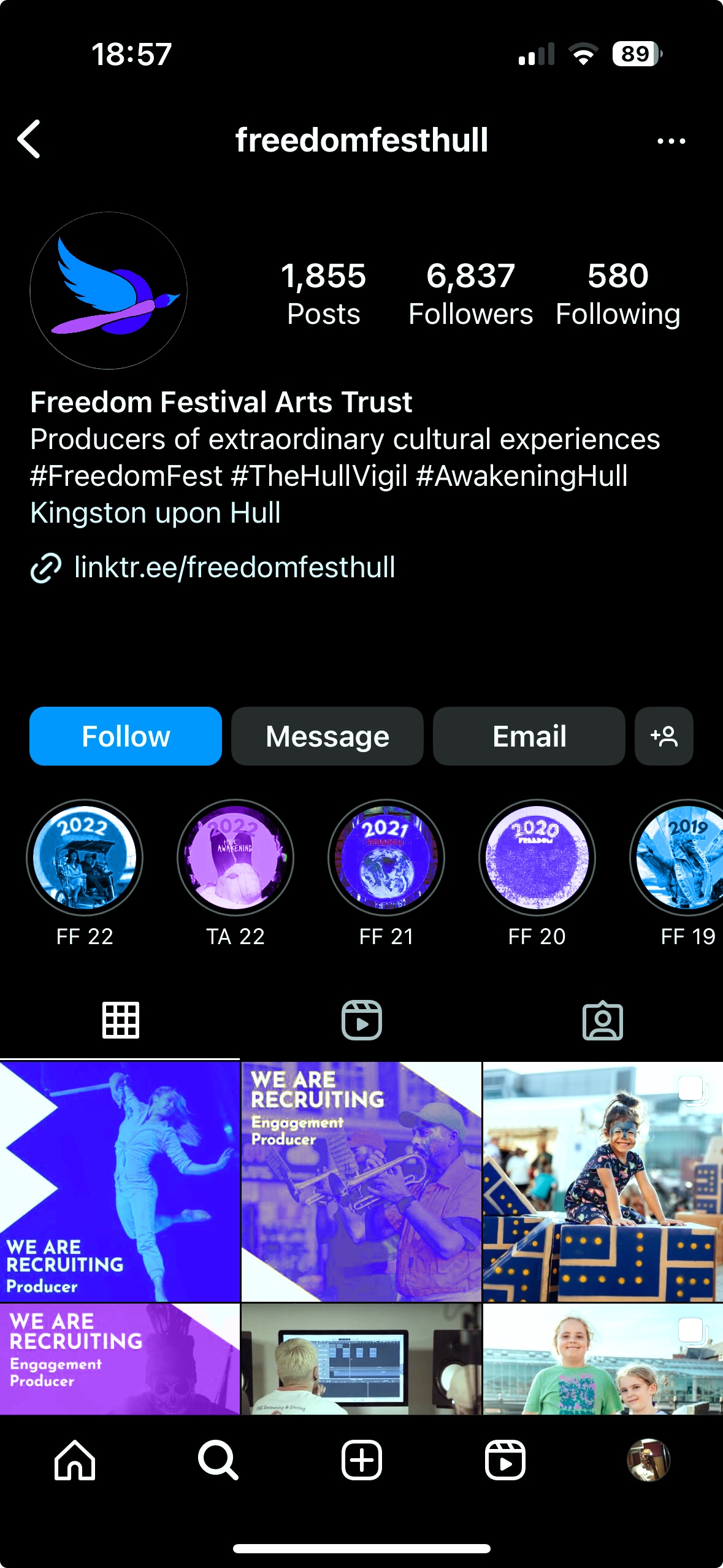Viewport: 723px width, 1568px height.
Task: View the 580 following list
Action: (x=618, y=293)
